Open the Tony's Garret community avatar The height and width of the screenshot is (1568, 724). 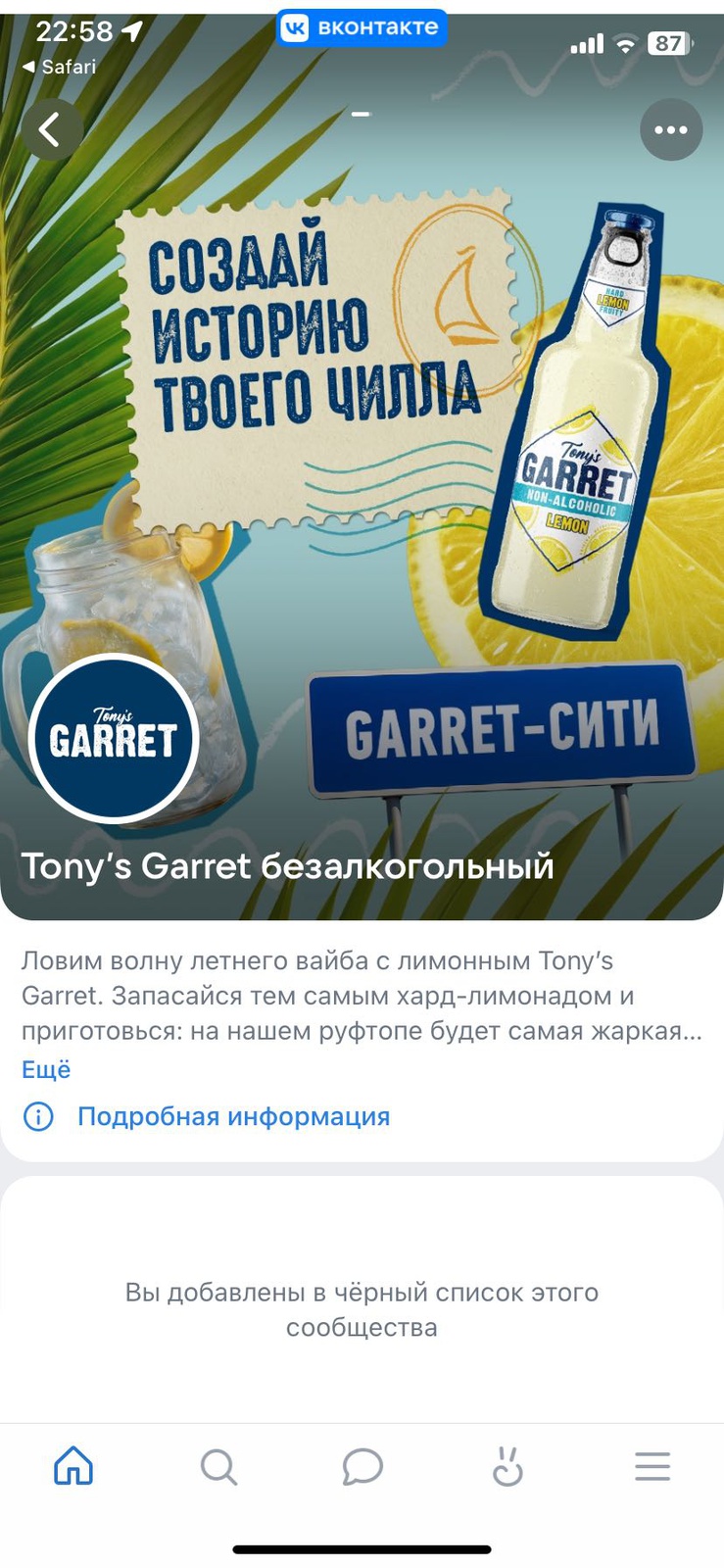[114, 737]
